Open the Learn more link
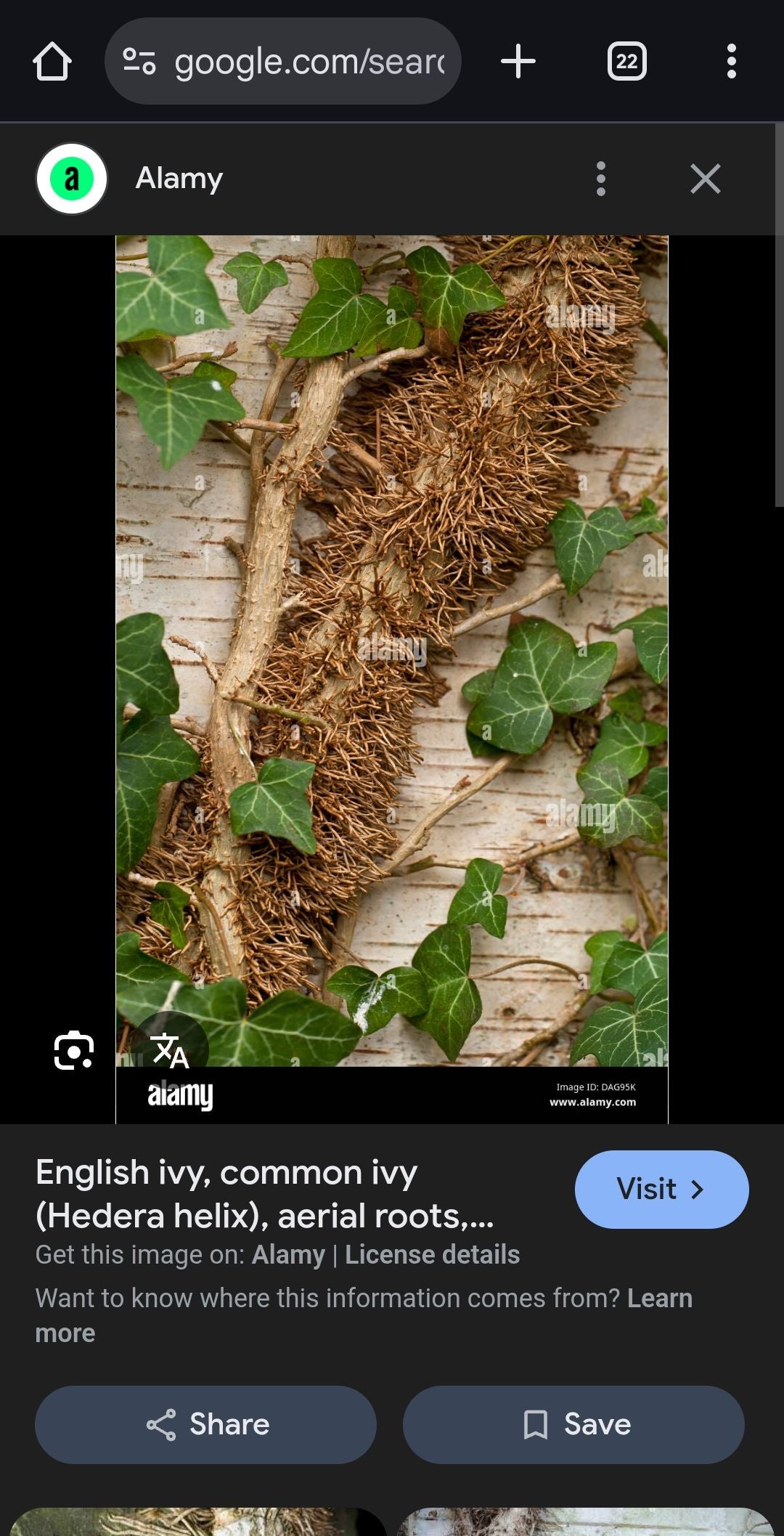Screen dimensions: 784x1536 click(659, 1298)
